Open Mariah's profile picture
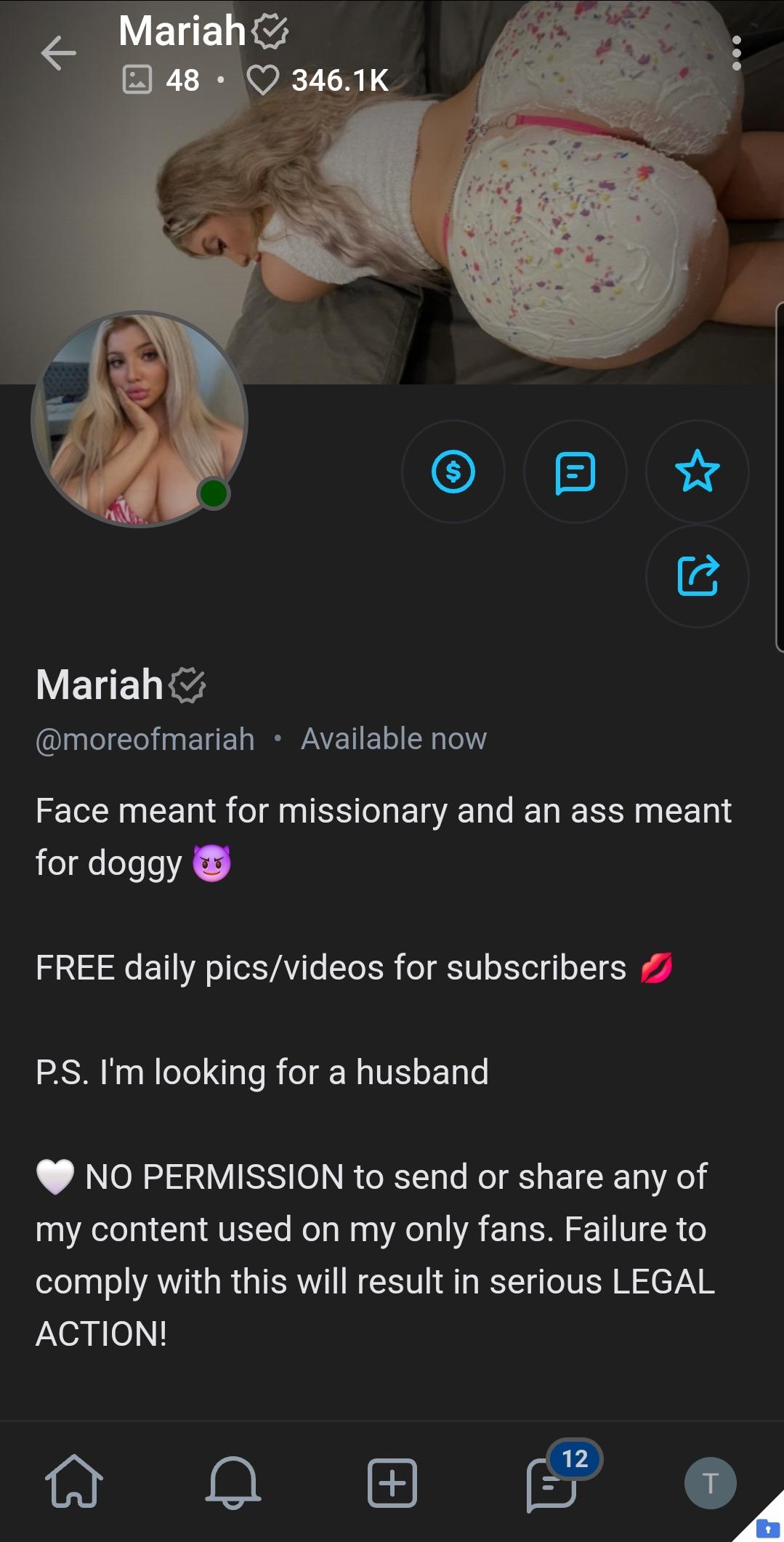Image resolution: width=784 pixels, height=1542 pixels. tap(140, 420)
